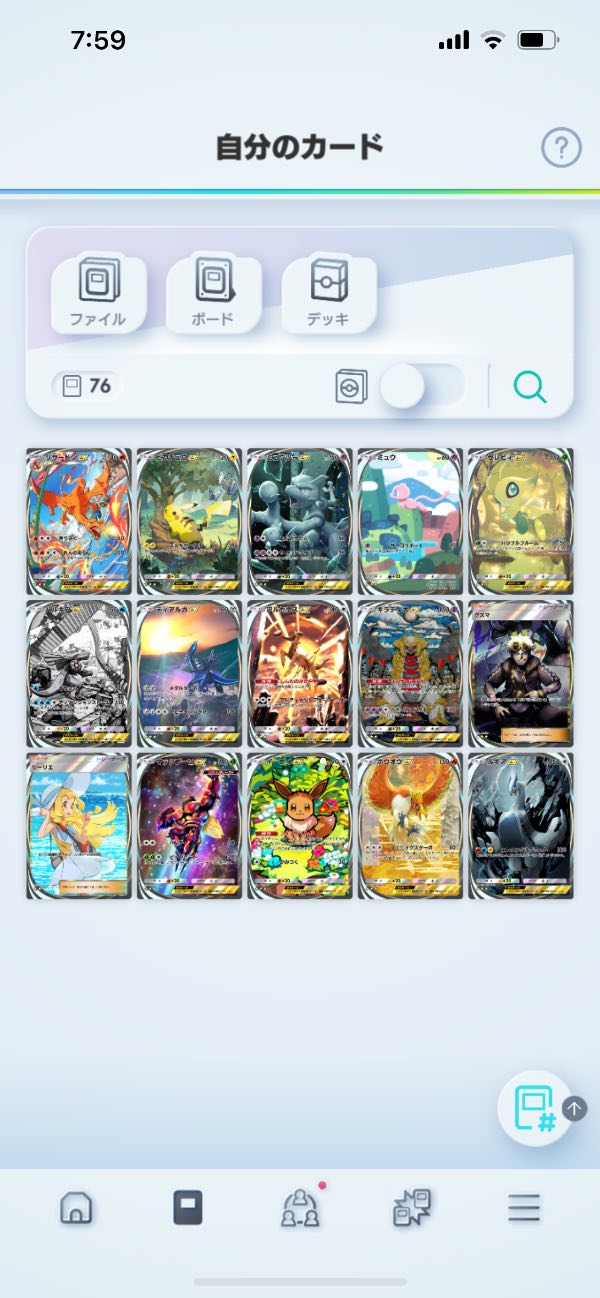
Task: Go to the home tab
Action: click(x=76, y=1208)
